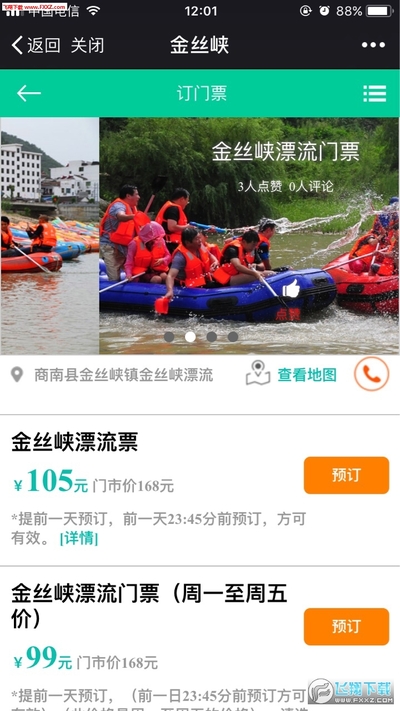Tap the white back arrow in the green bar
400x711 pixels.
(x=29, y=93)
